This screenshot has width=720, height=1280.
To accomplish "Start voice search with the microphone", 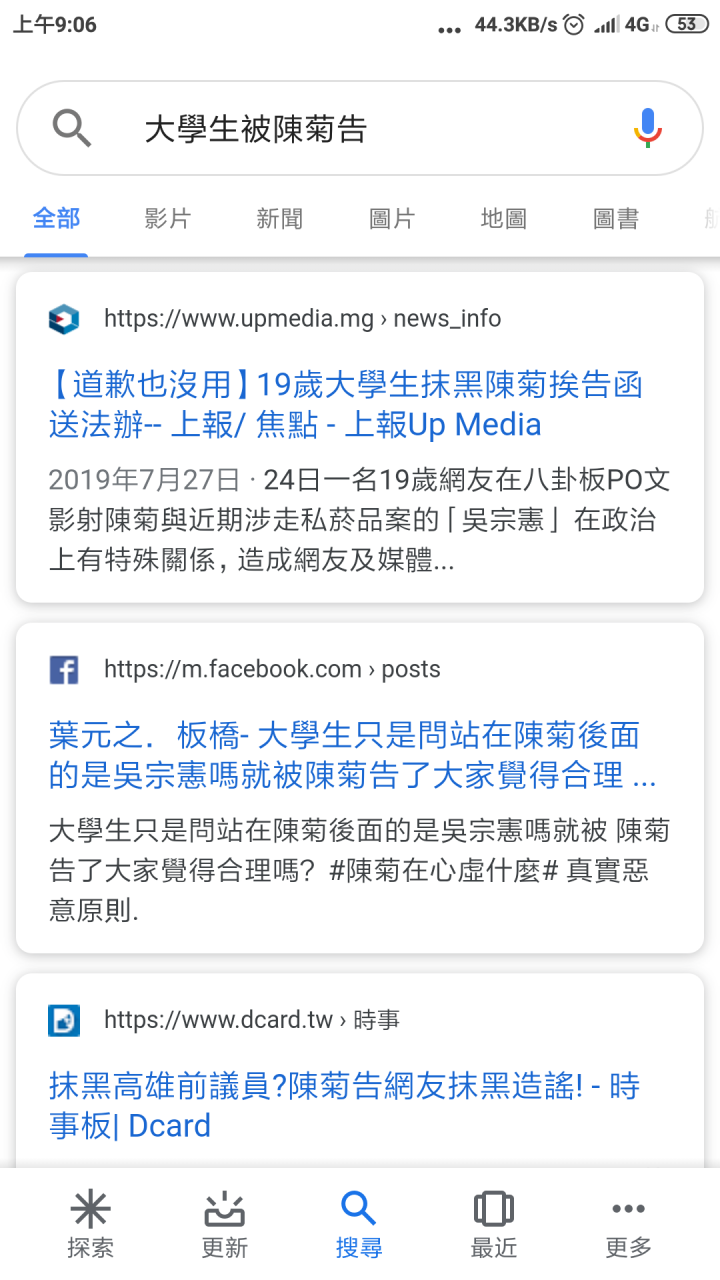I will click(x=648, y=128).
